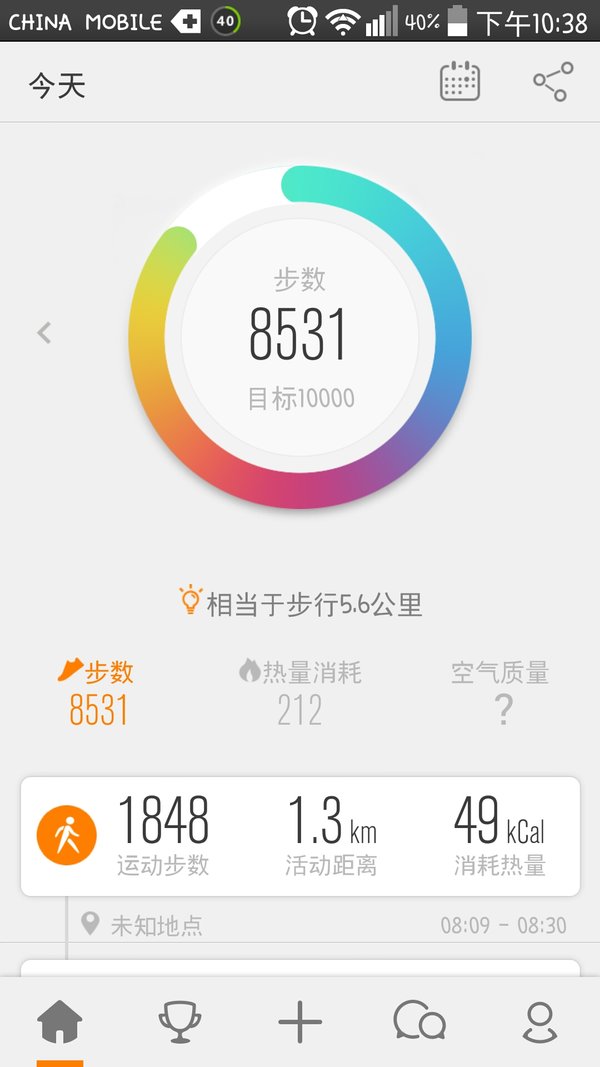Tap the step count ring showing 8531
This screenshot has width=600, height=1067.
(300, 337)
